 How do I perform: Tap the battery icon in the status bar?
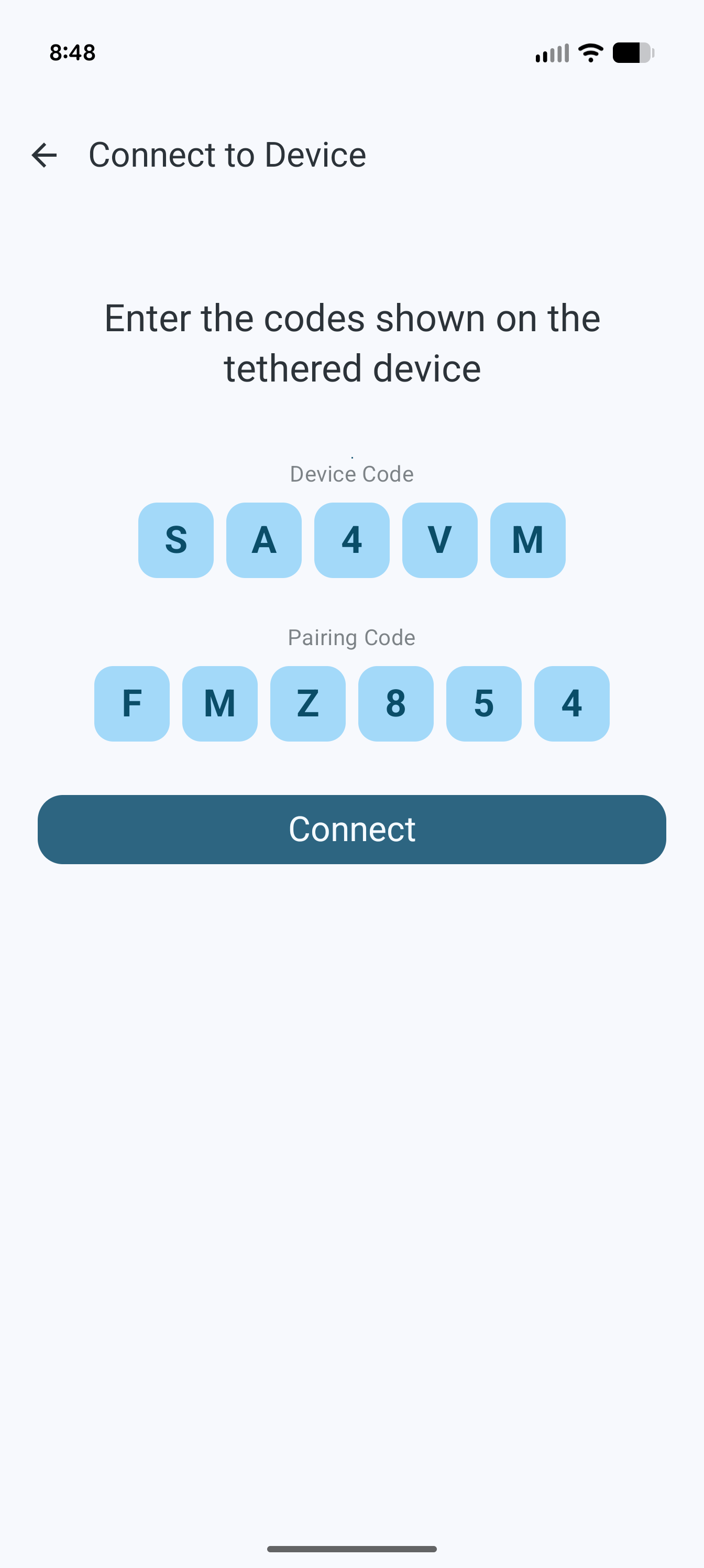tap(632, 53)
